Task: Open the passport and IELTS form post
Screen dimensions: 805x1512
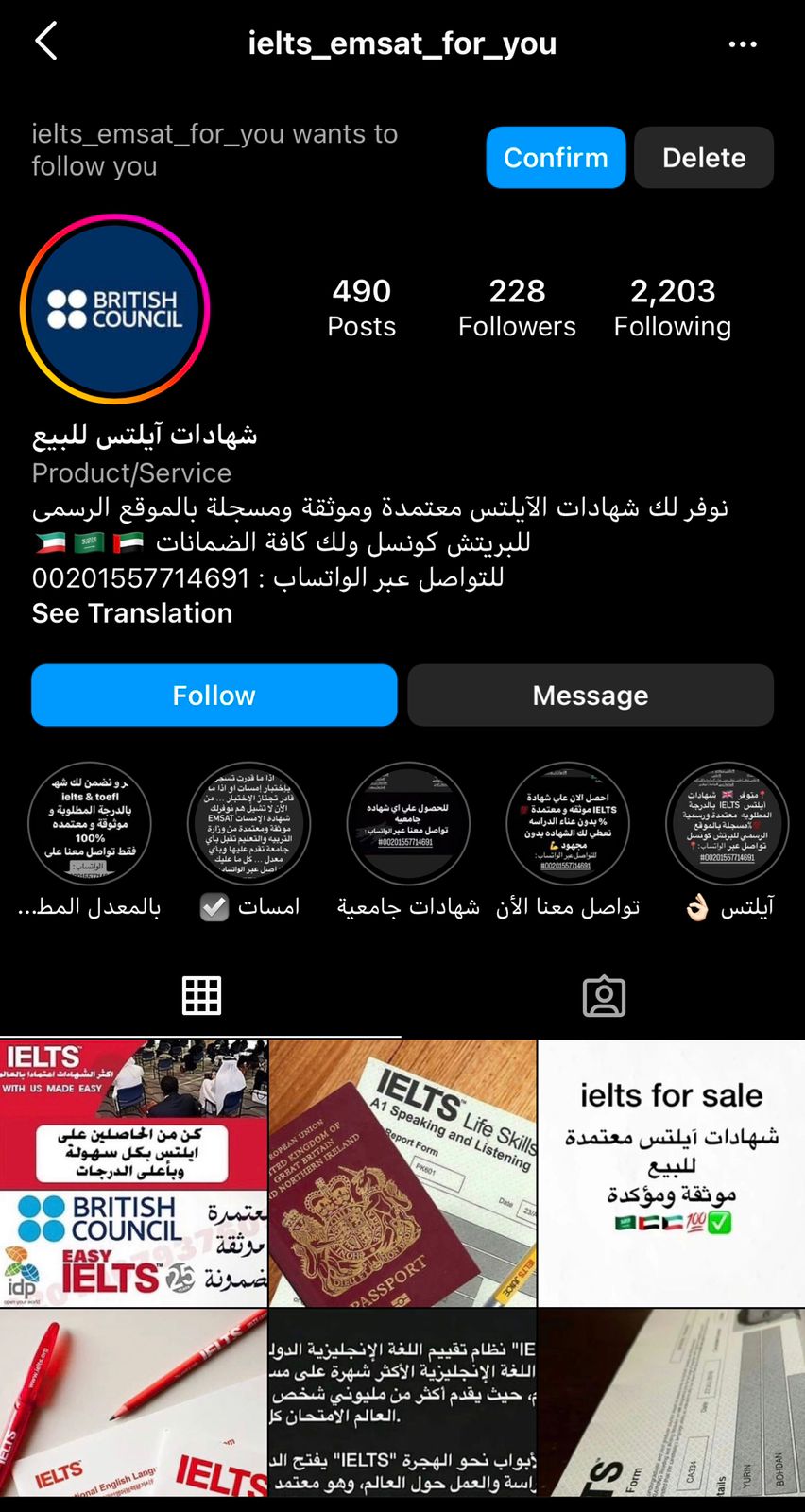Action: pos(402,1173)
